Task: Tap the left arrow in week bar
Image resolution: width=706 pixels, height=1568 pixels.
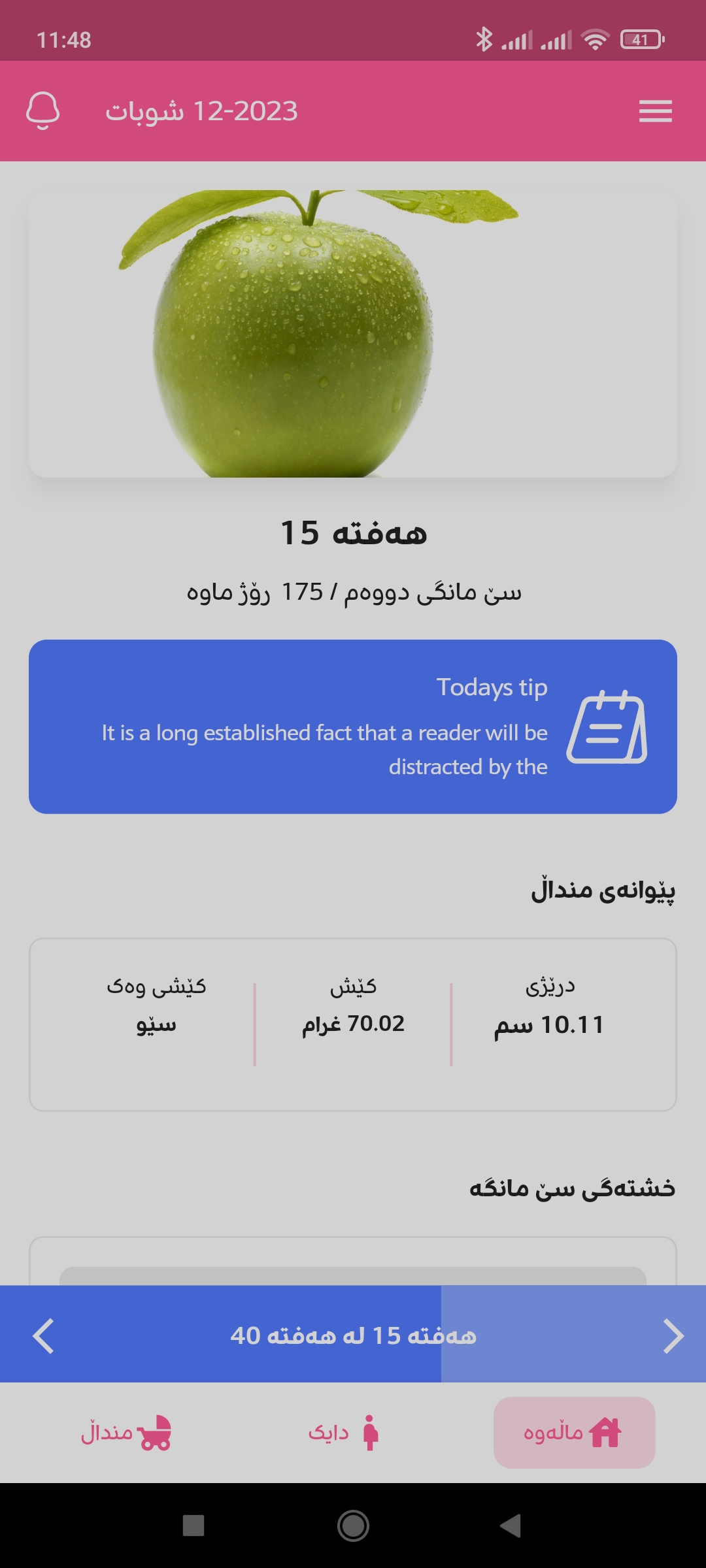Action: [43, 1335]
